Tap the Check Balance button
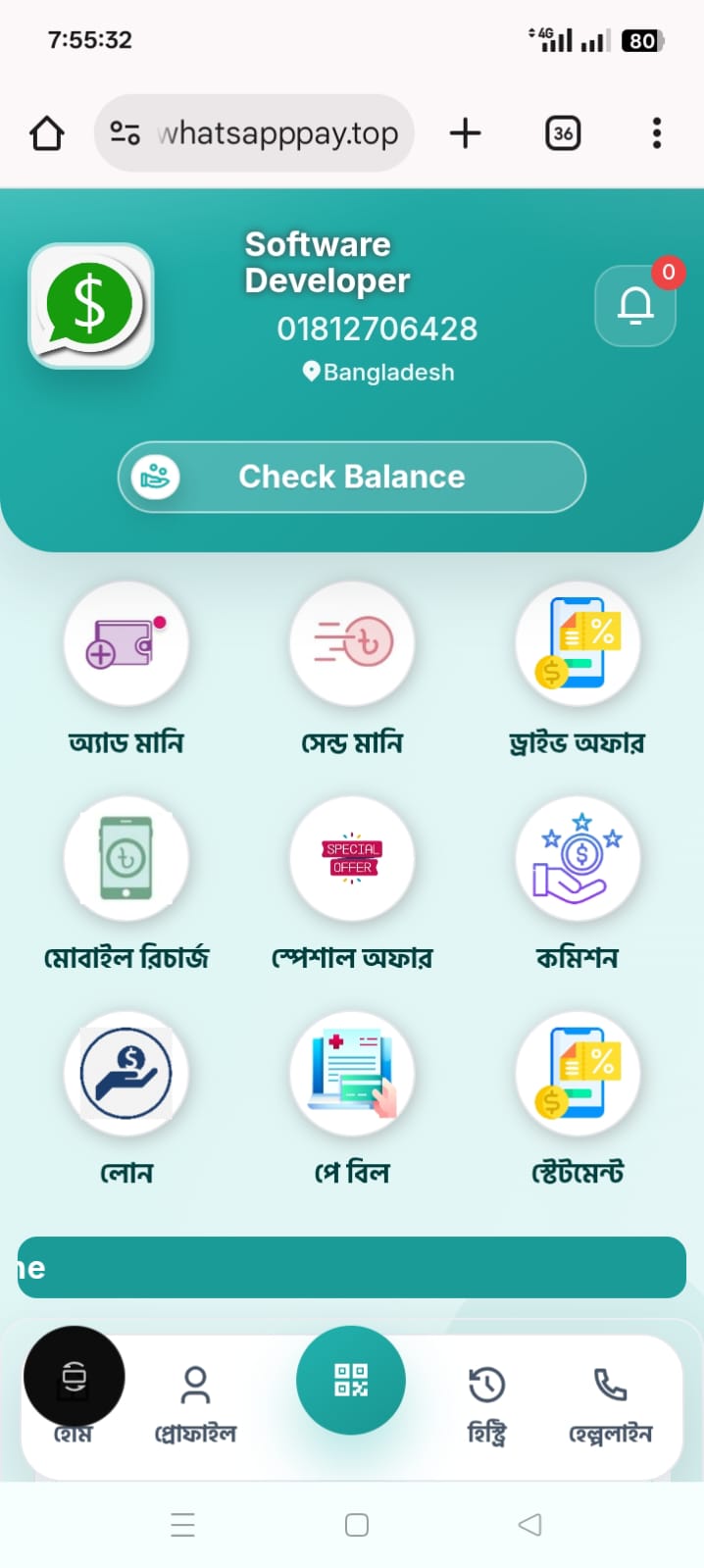The width and height of the screenshot is (704, 1568). (x=352, y=477)
